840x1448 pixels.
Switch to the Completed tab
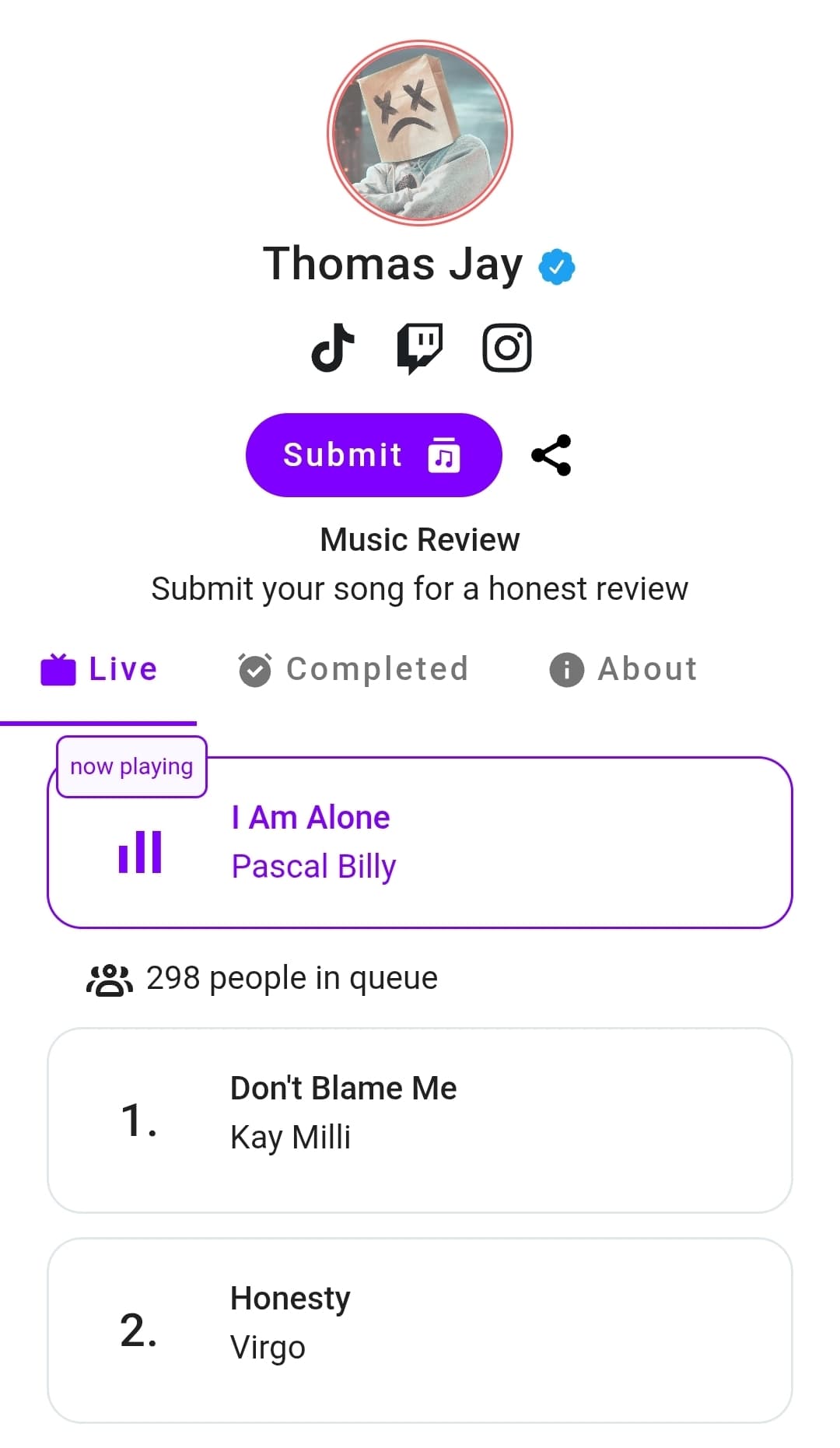(x=354, y=669)
